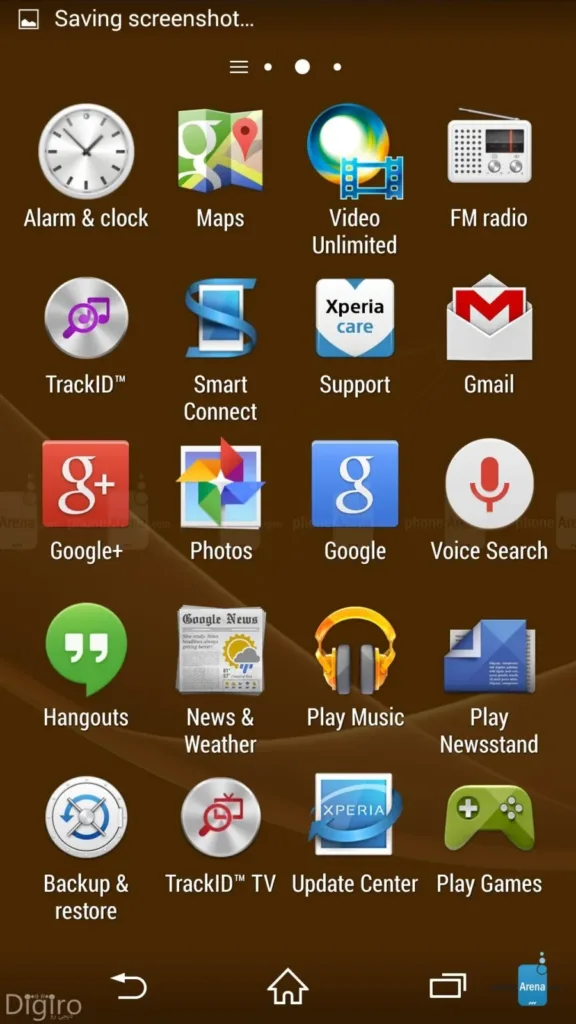576x1024 pixels.
Task: Tap the home button
Action: pyautogui.click(x=288, y=987)
